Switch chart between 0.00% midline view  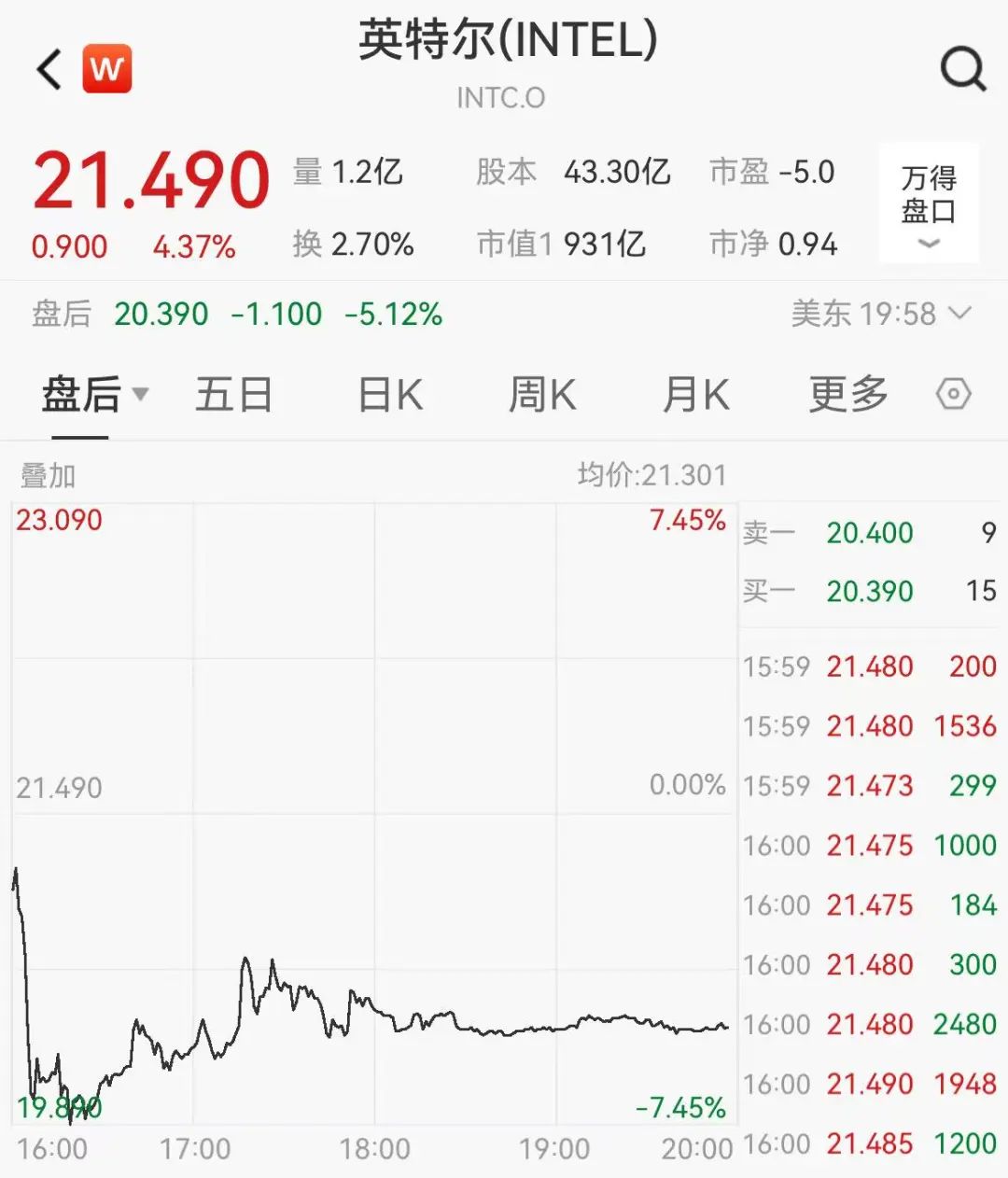tap(687, 785)
